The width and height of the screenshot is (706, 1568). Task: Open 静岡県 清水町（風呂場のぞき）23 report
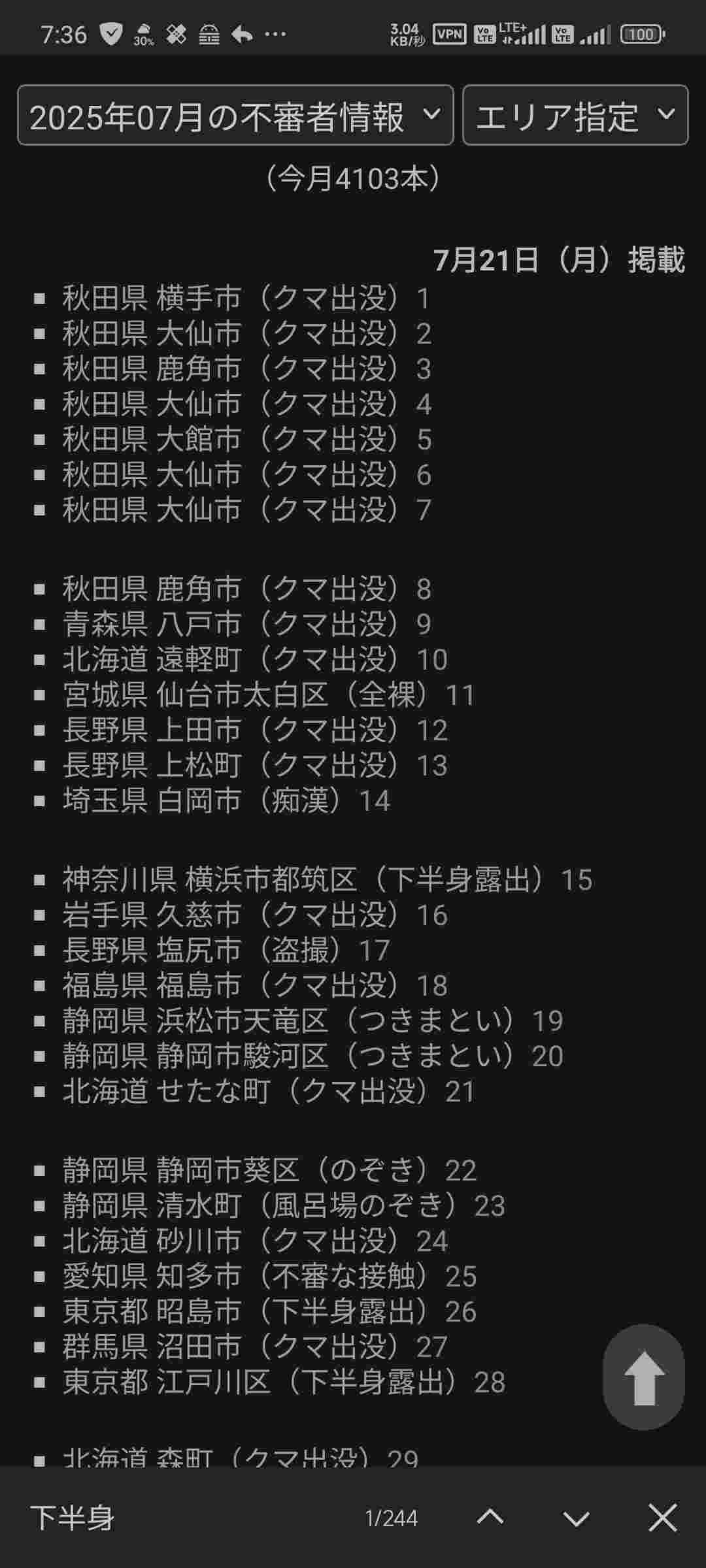coord(283,1205)
